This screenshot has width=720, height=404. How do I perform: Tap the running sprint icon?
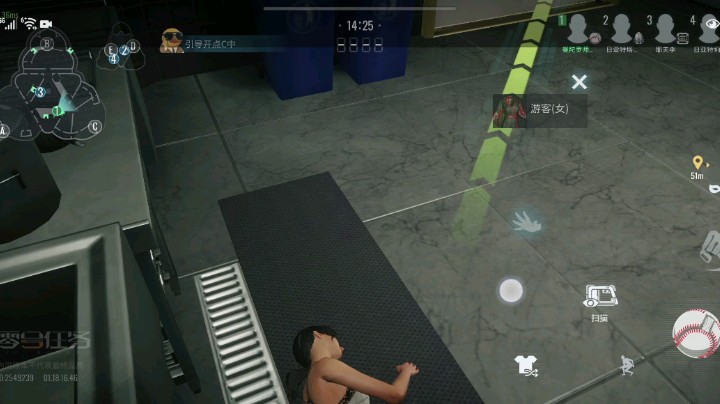[627, 366]
